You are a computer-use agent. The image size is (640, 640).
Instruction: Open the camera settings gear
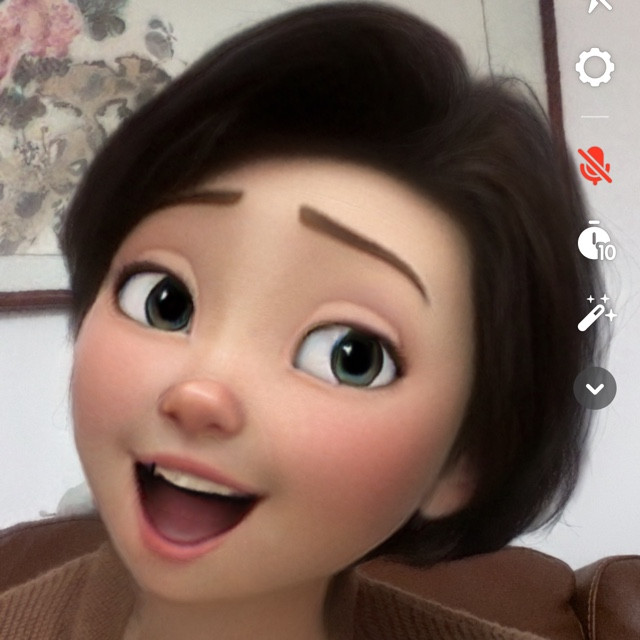(x=595, y=68)
